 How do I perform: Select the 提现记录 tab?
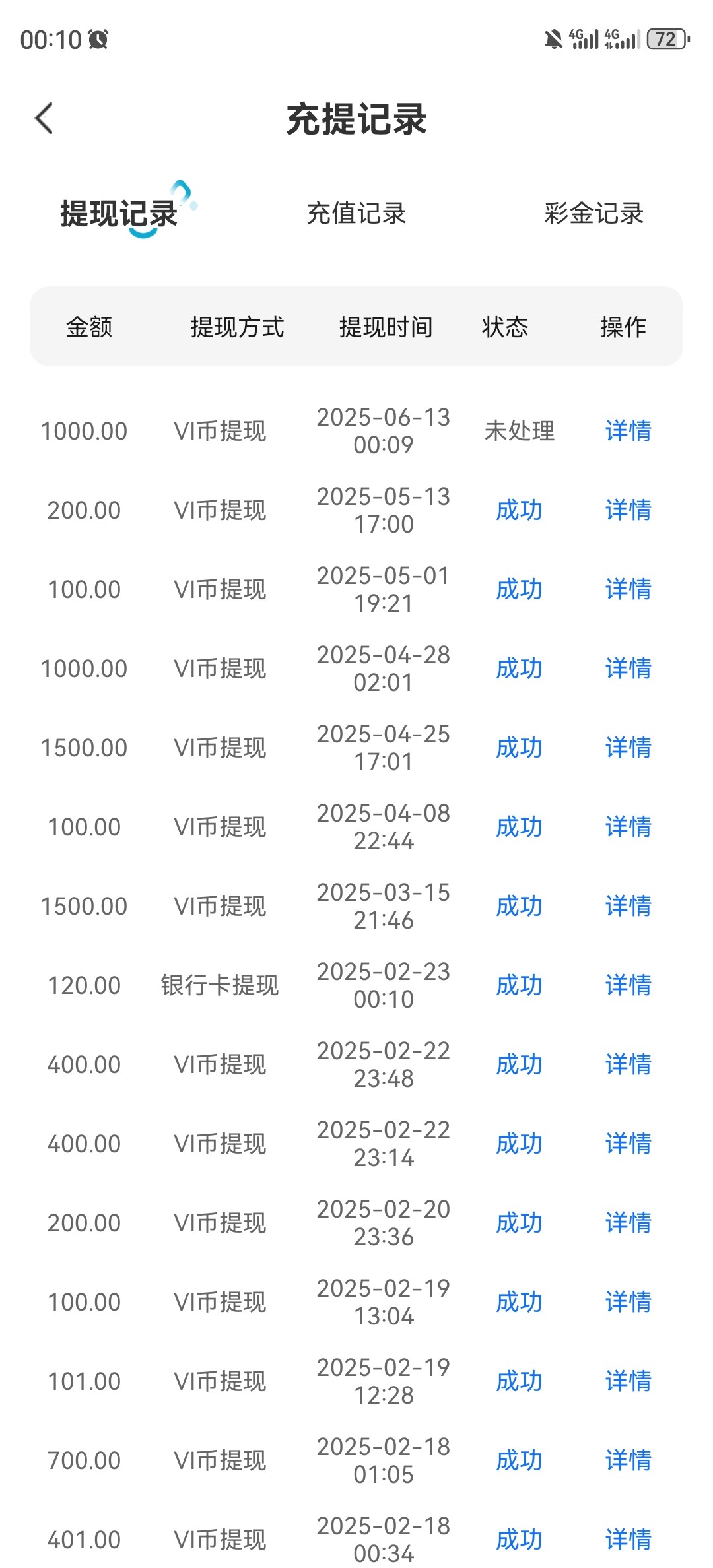tap(119, 213)
